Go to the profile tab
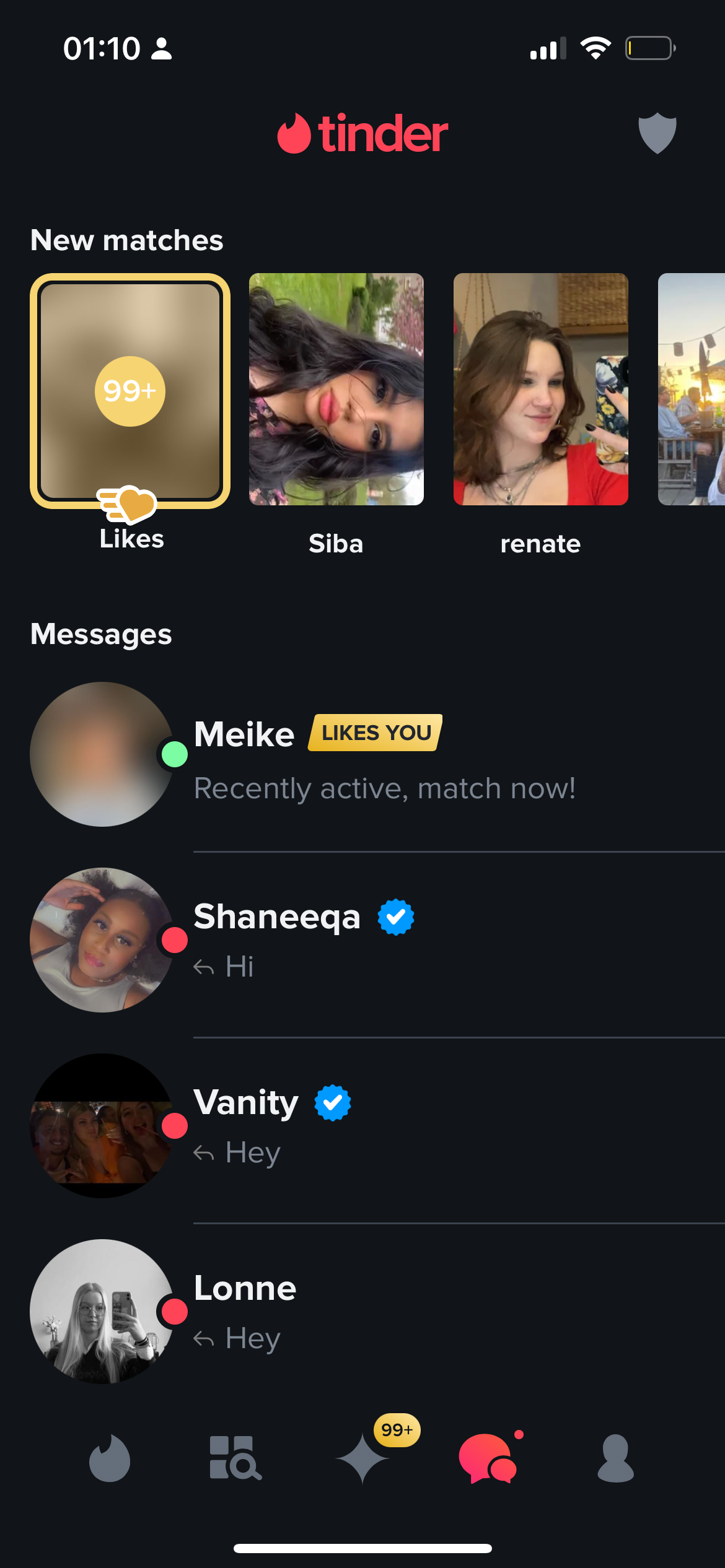Image resolution: width=725 pixels, height=1568 pixels. [x=615, y=1458]
